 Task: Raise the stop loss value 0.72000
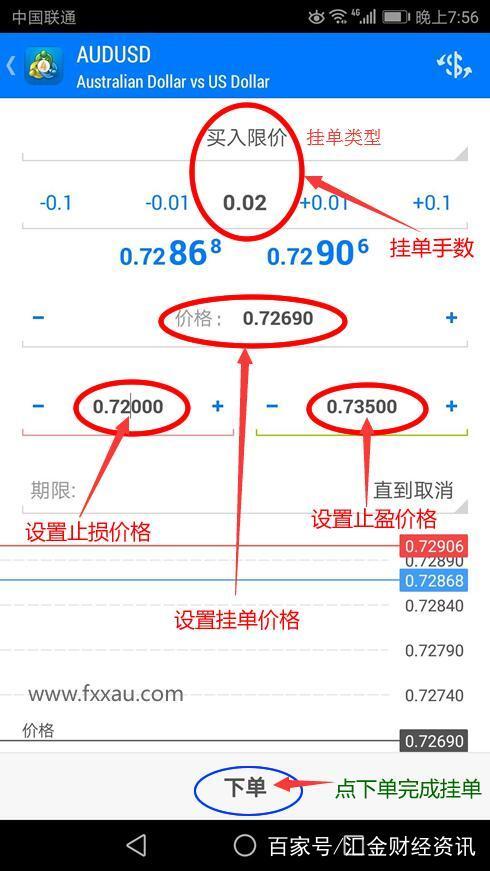[x=217, y=407]
